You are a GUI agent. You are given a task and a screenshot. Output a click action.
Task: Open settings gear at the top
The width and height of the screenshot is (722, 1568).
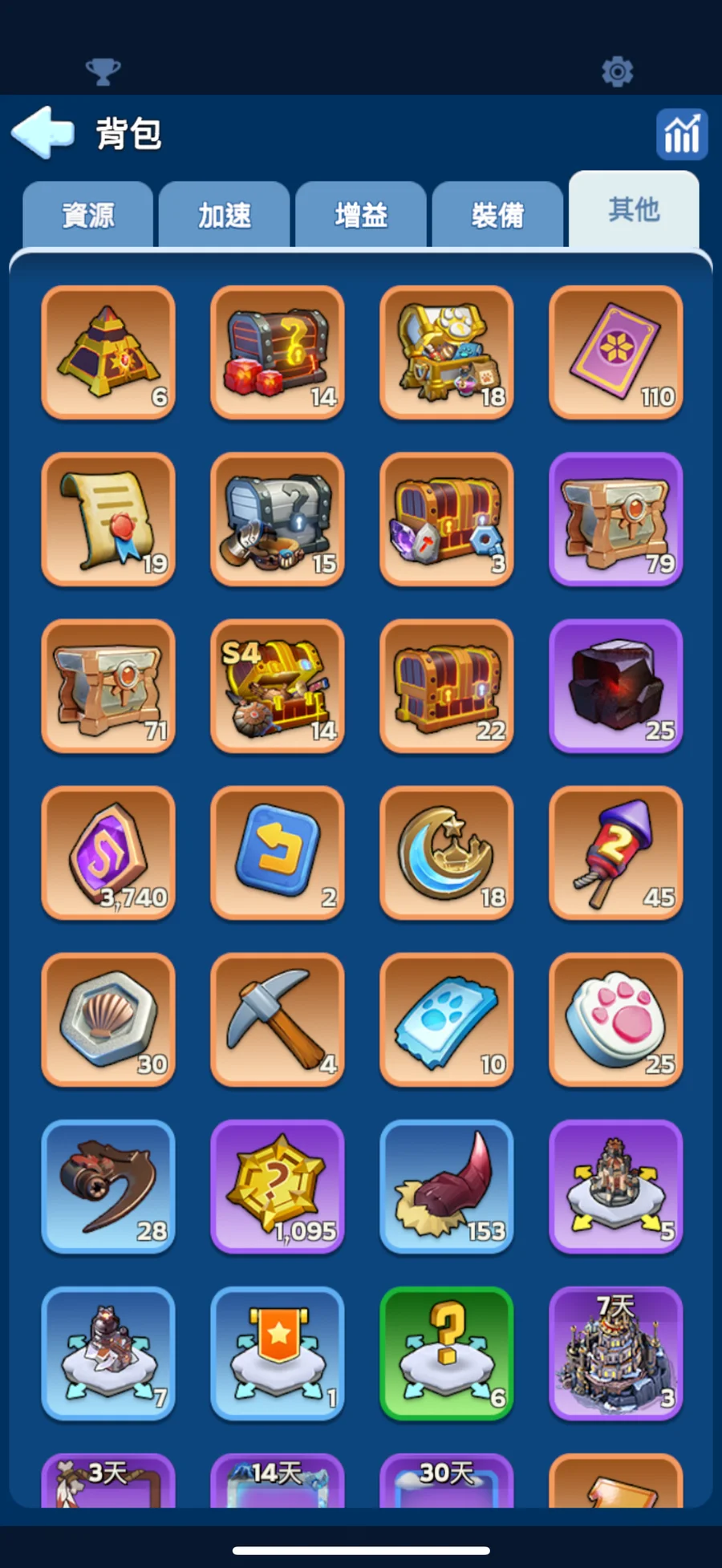click(x=617, y=71)
